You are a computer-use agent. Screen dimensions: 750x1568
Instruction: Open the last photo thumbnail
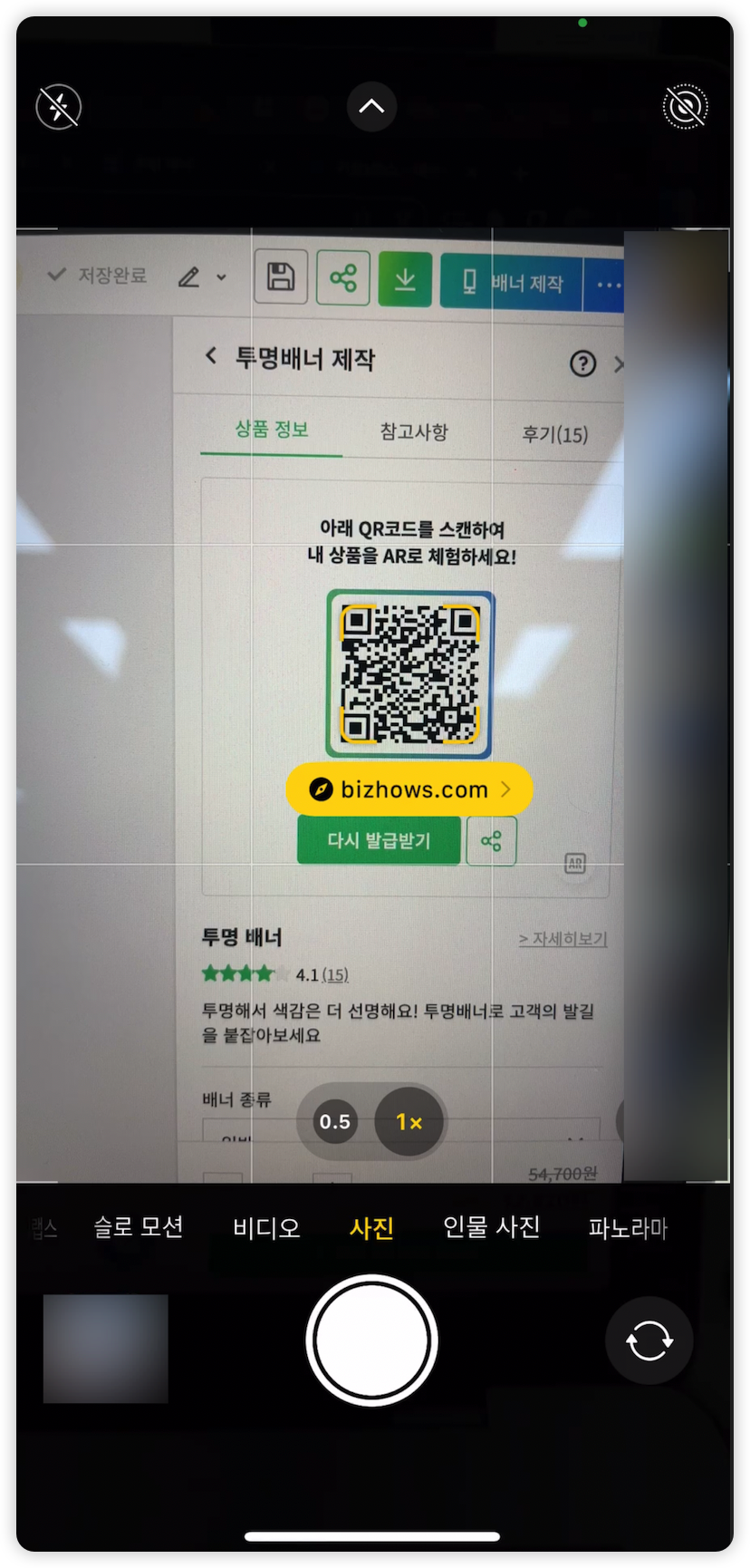pos(106,1348)
